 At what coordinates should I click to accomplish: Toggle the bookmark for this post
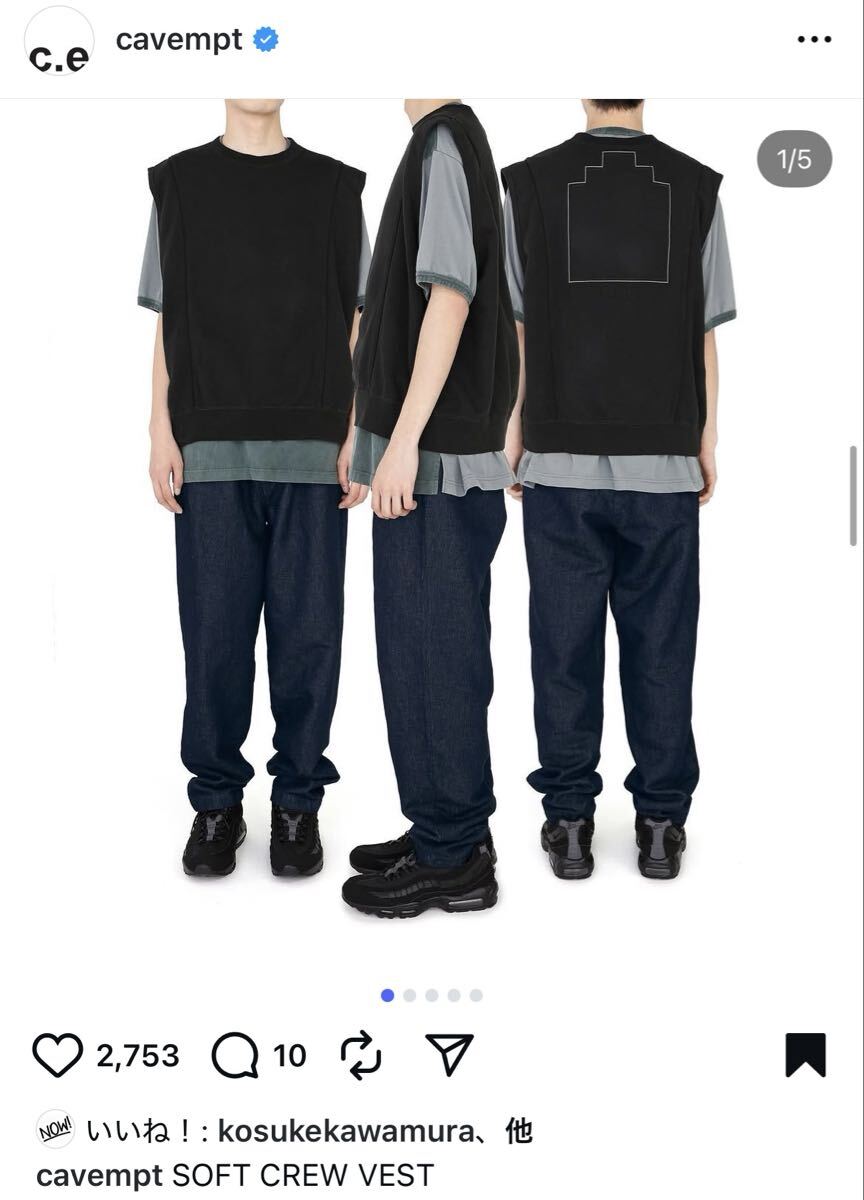805,1055
